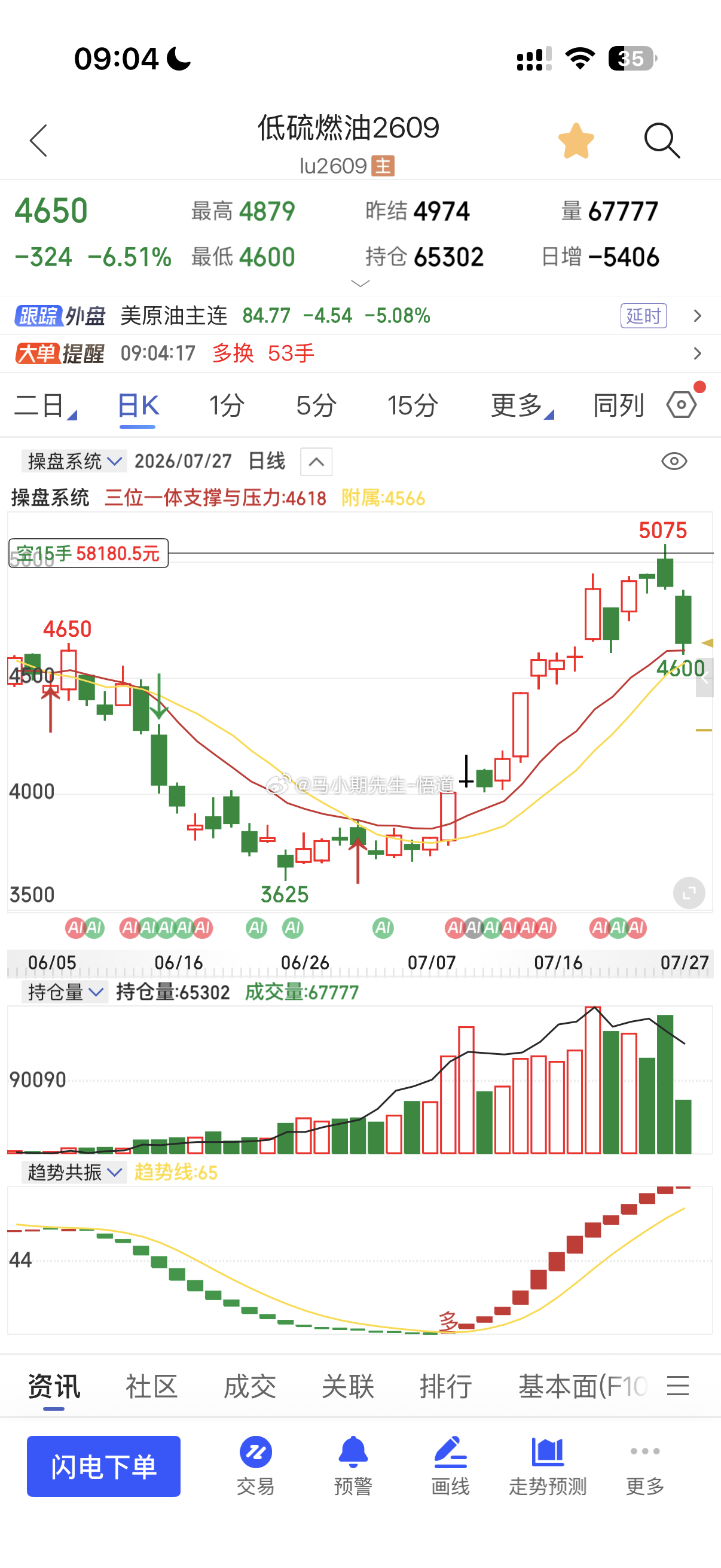This screenshot has height=1568, width=721.
Task: Open the 大单提醒 alert row
Action: point(360,353)
